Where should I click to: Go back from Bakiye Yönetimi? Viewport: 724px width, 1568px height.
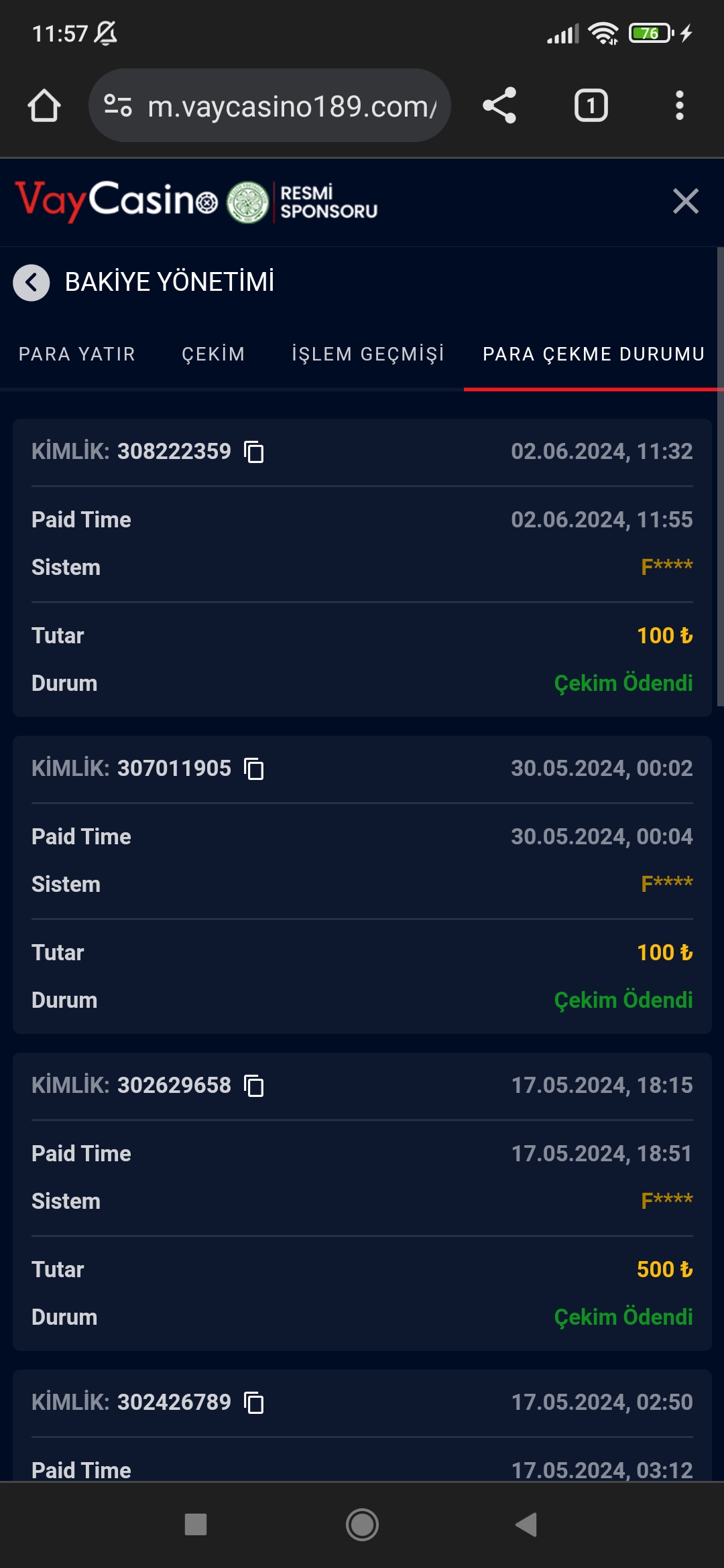pyautogui.click(x=32, y=283)
